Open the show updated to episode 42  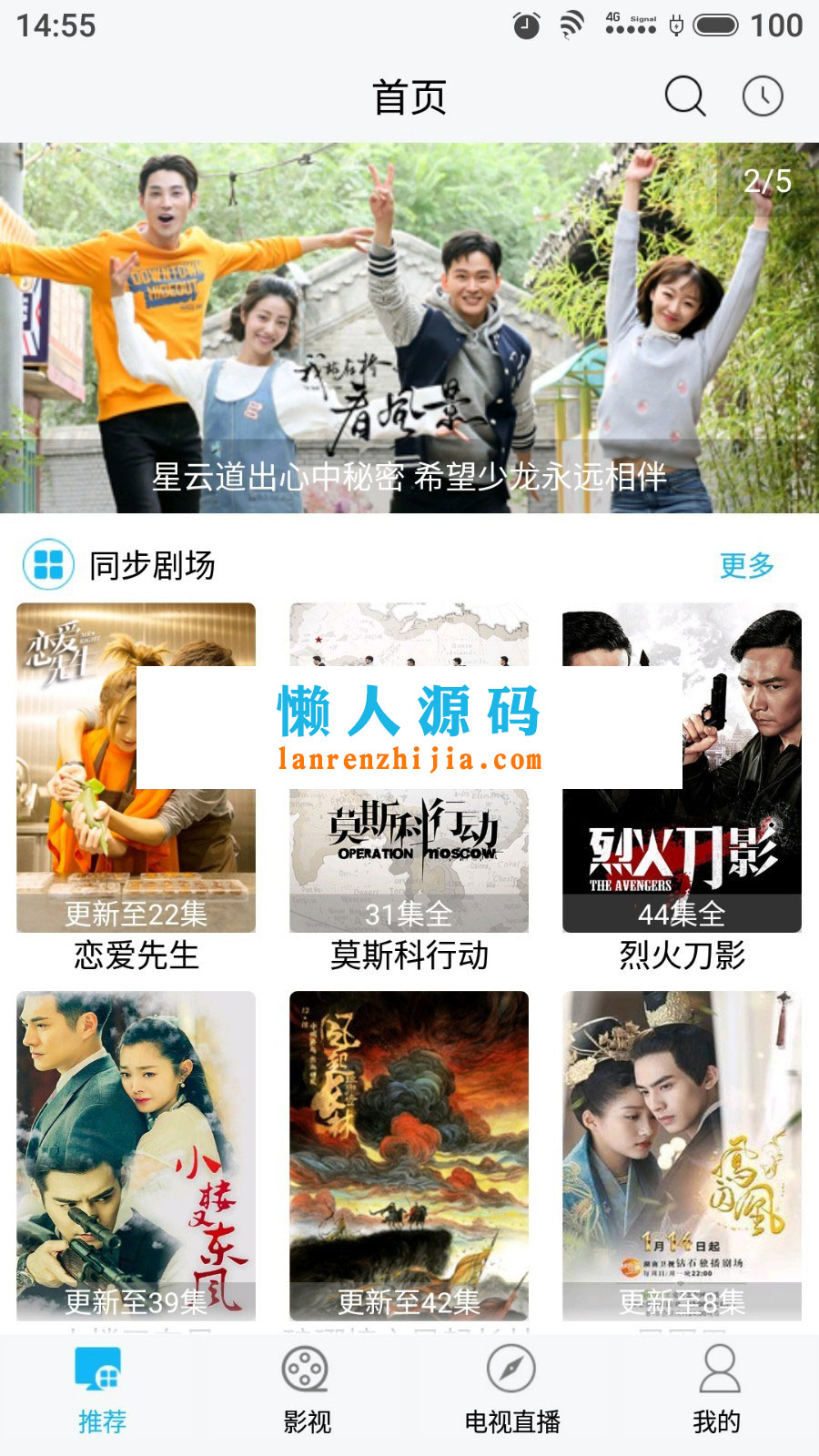(x=409, y=1156)
